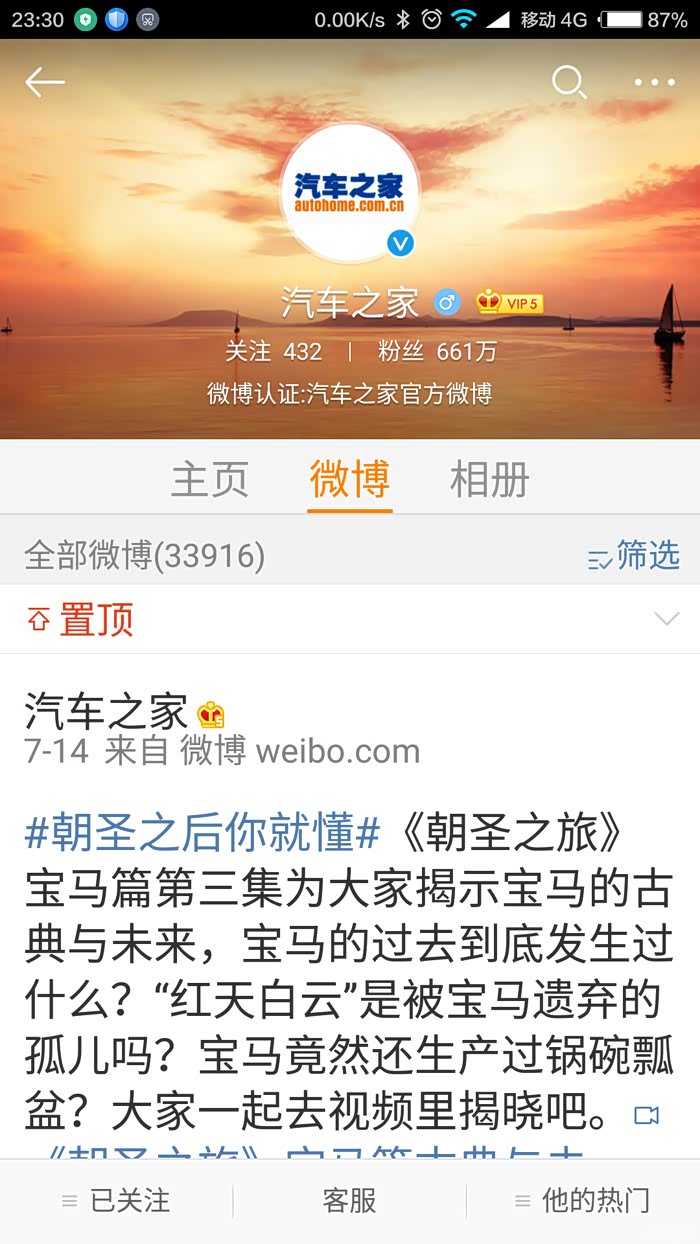Switch to the 主页 tab
The height and width of the screenshot is (1244, 700).
click(x=209, y=480)
